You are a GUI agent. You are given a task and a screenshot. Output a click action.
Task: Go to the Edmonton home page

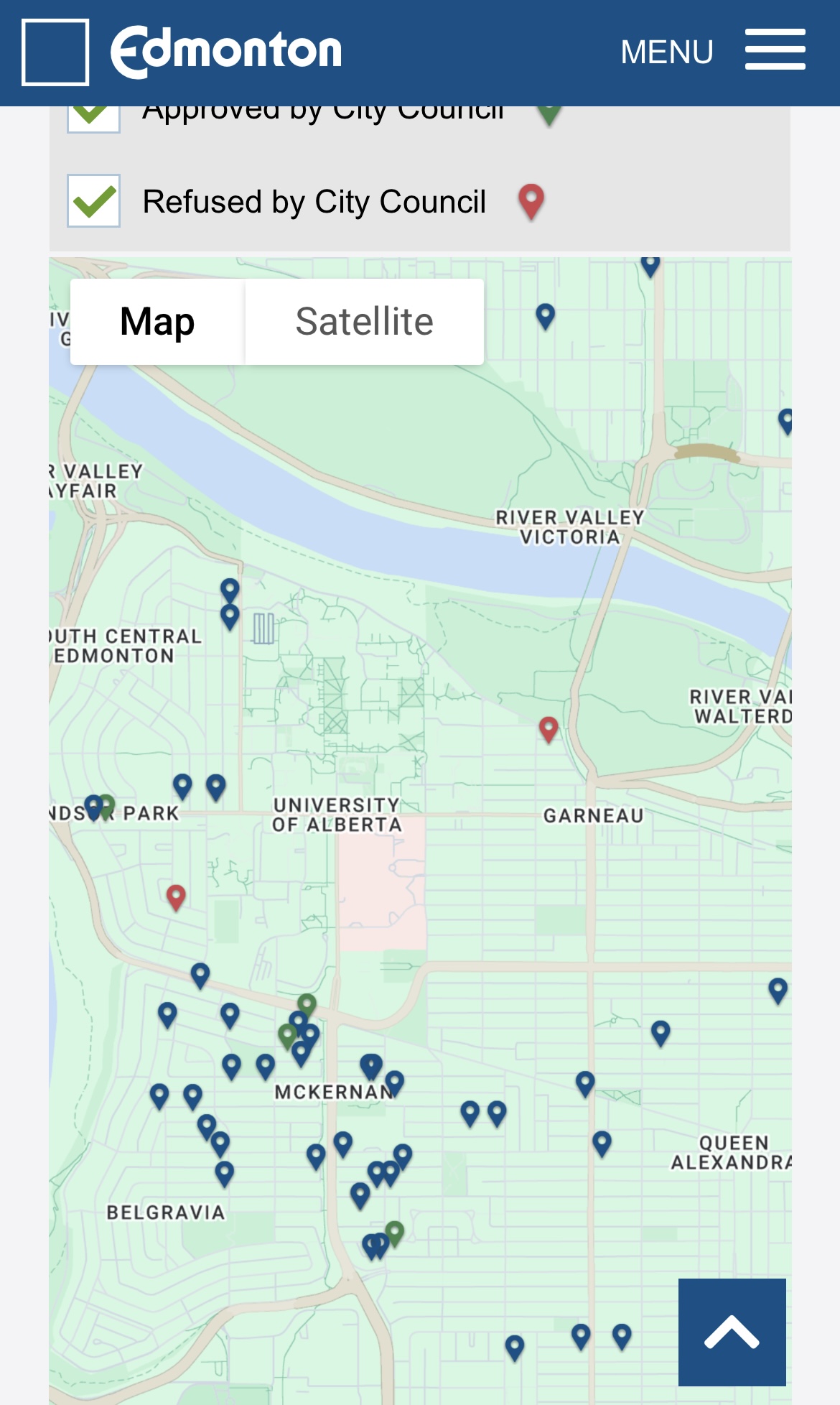(x=225, y=52)
